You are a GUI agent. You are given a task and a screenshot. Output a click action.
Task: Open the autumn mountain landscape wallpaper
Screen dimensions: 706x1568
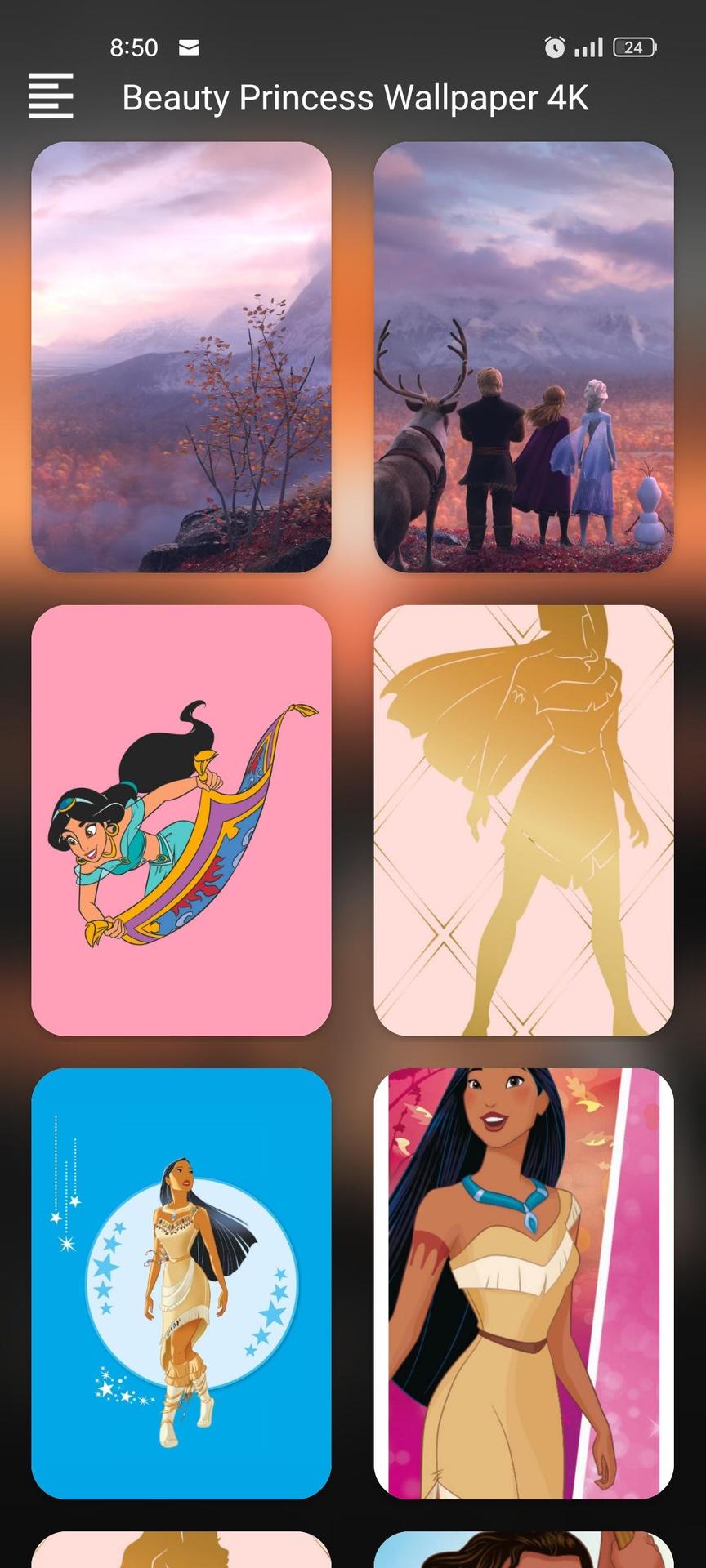[x=181, y=357]
